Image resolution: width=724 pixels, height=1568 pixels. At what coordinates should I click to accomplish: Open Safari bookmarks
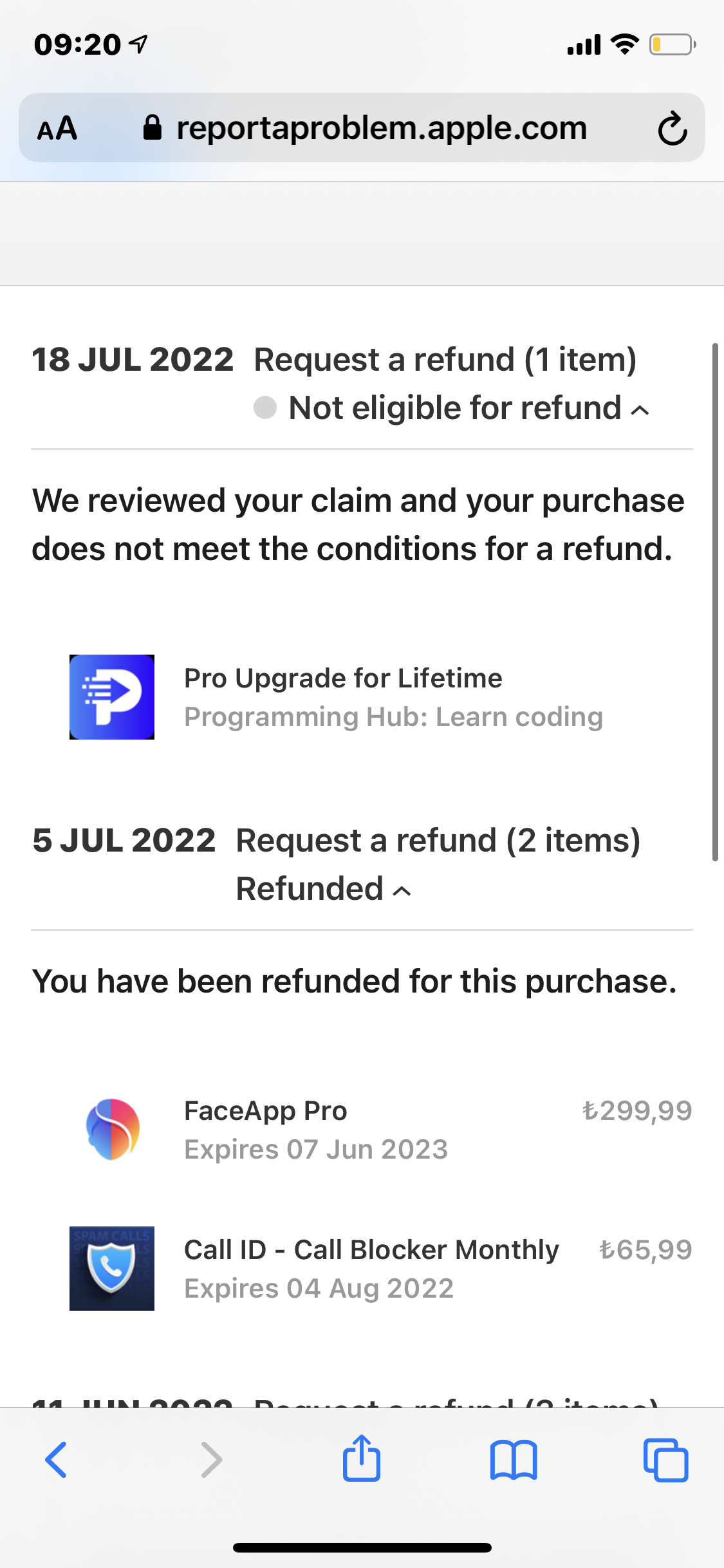click(x=514, y=1460)
